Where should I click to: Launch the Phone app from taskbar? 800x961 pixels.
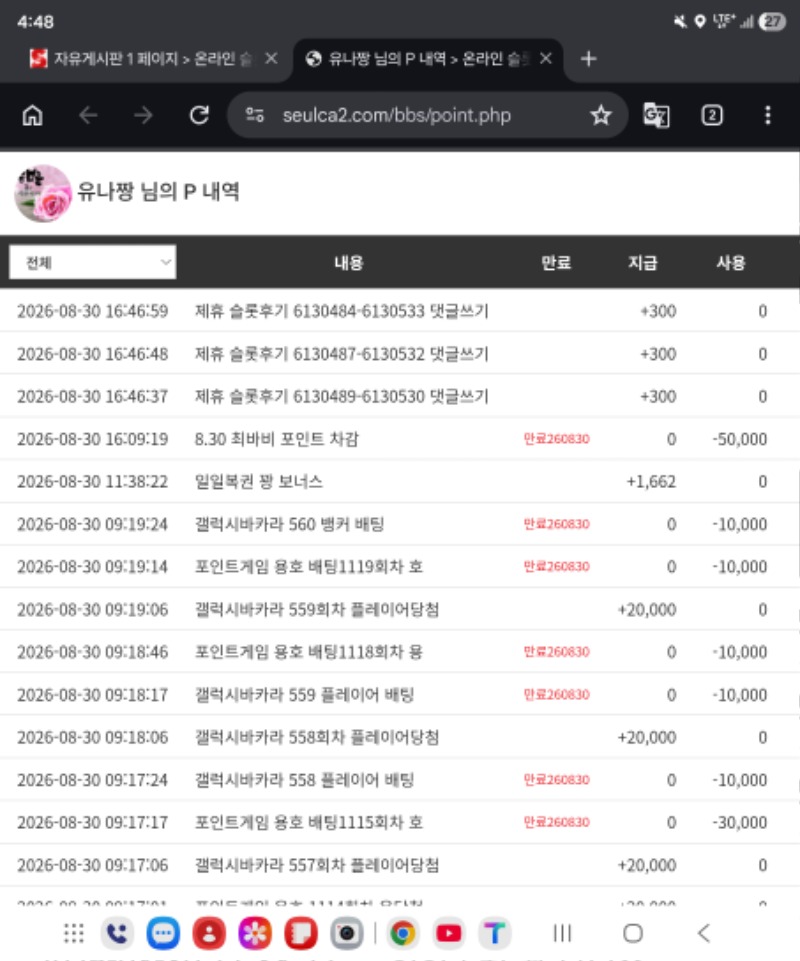tap(117, 933)
